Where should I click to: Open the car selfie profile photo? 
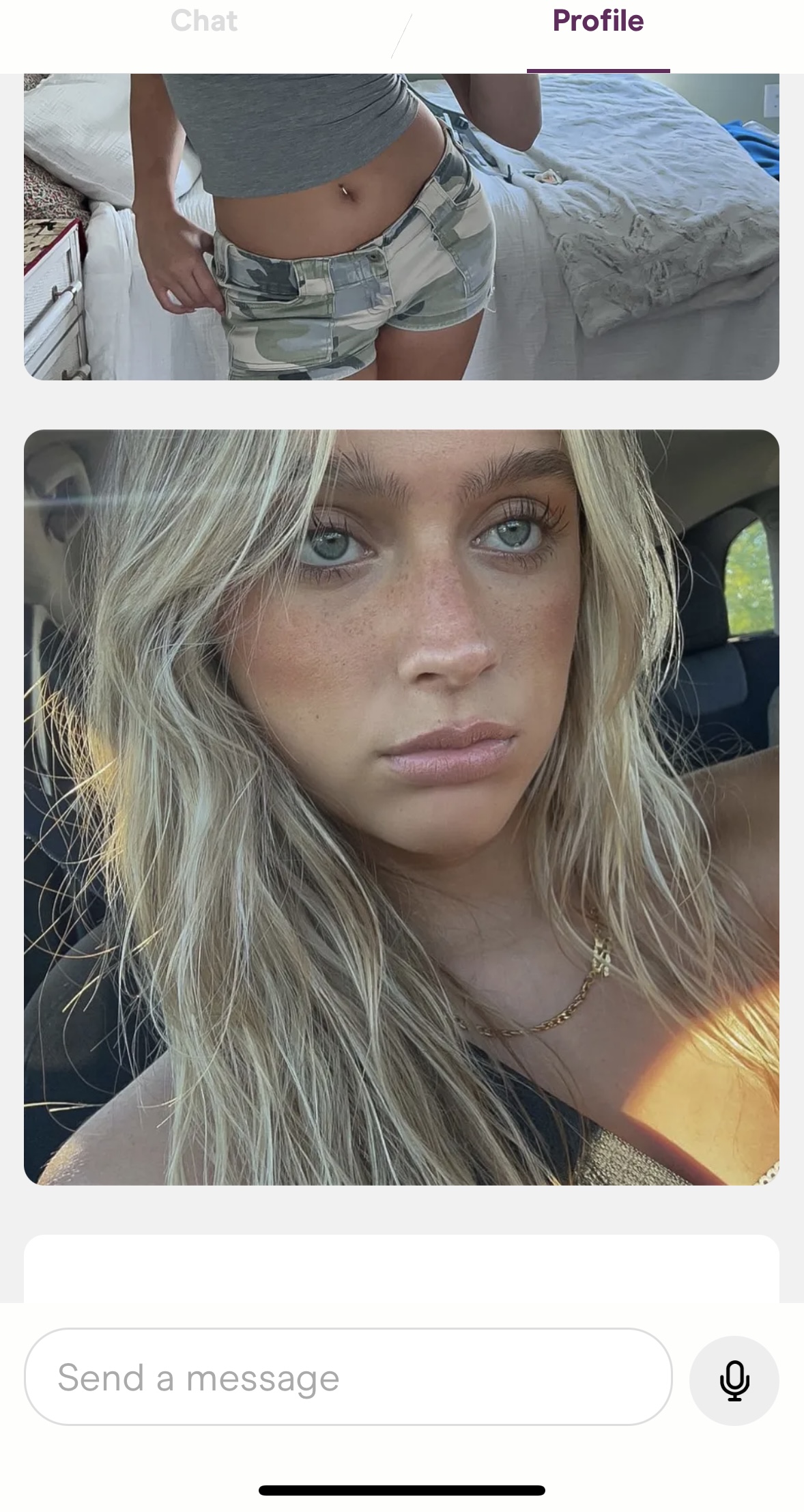[x=401, y=806]
